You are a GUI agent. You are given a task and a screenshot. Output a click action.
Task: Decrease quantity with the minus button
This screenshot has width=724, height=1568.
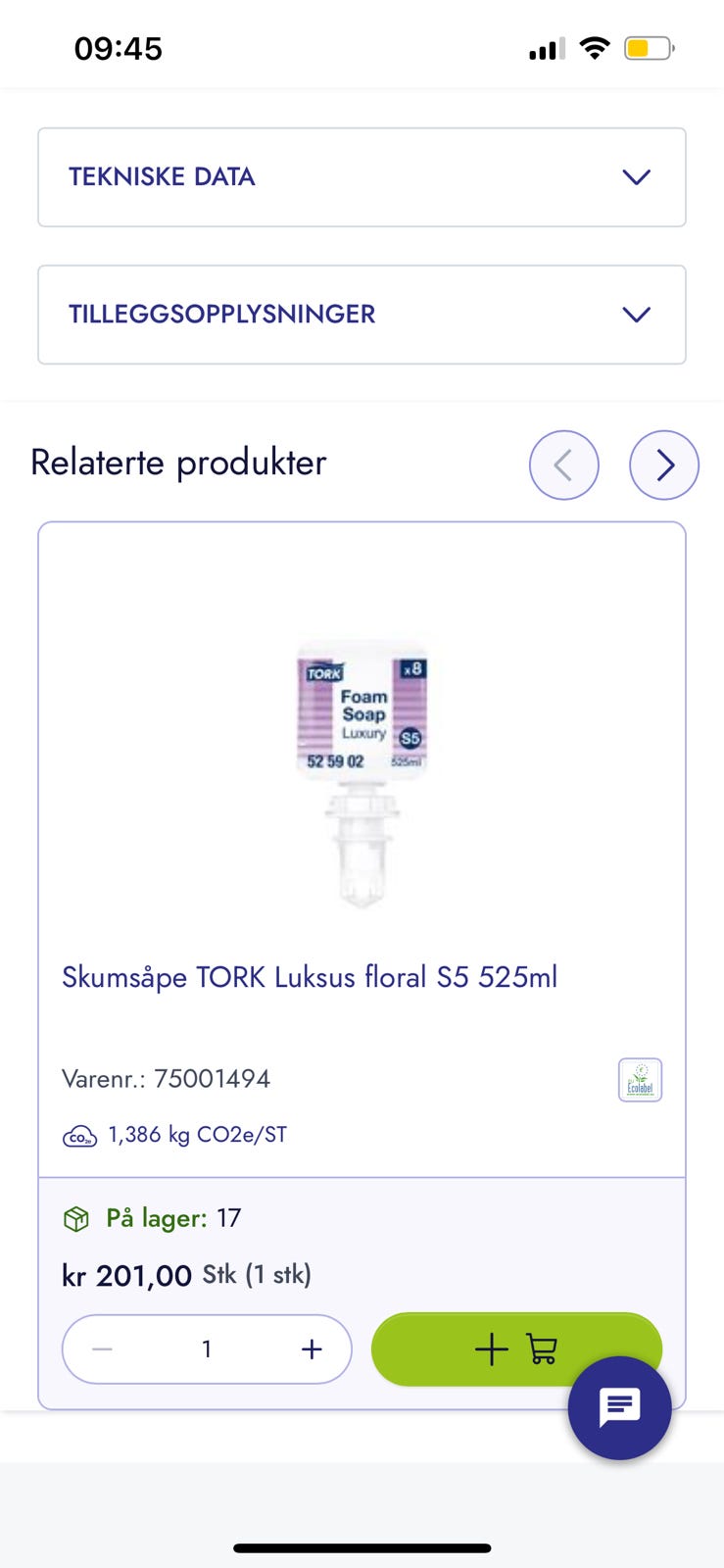[102, 1349]
